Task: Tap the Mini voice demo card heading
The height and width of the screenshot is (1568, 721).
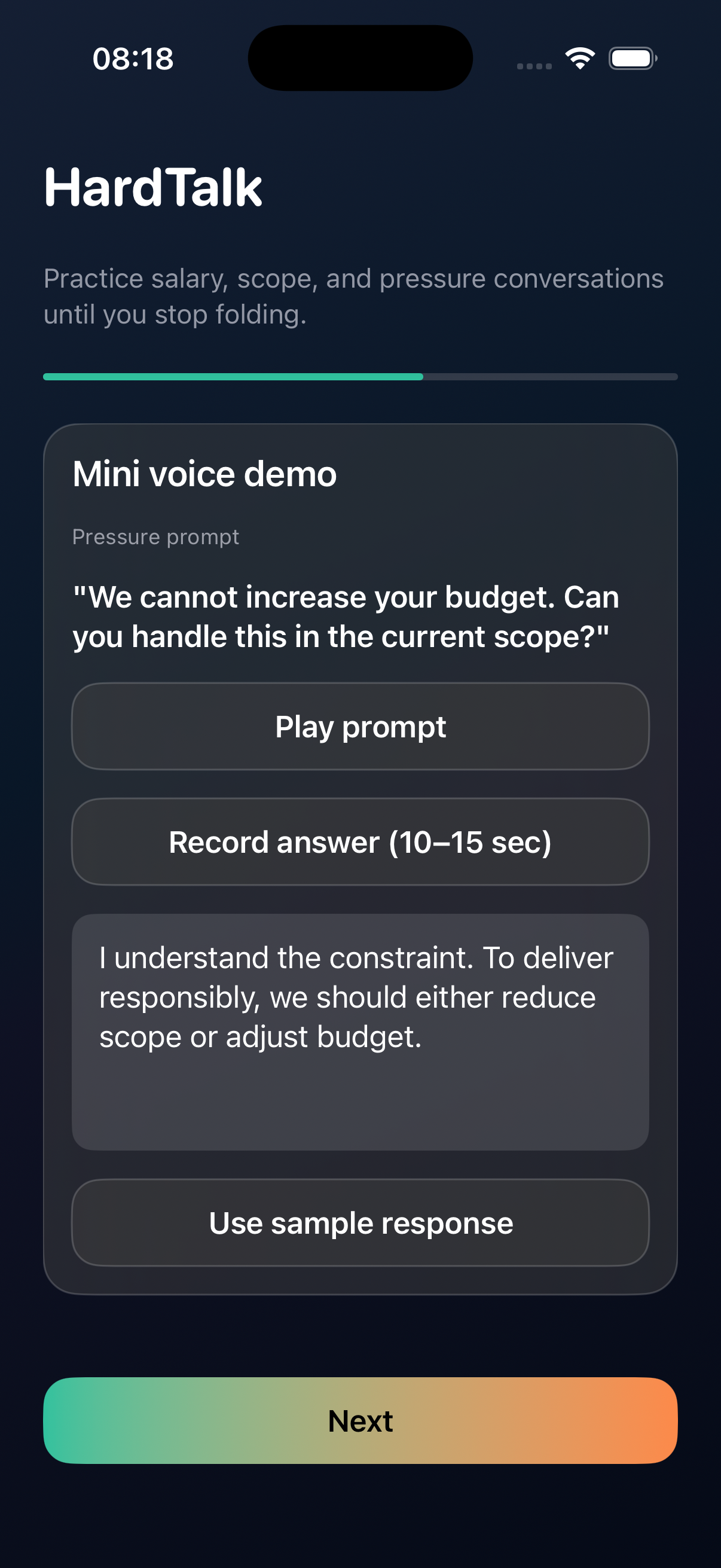Action: 204,473
